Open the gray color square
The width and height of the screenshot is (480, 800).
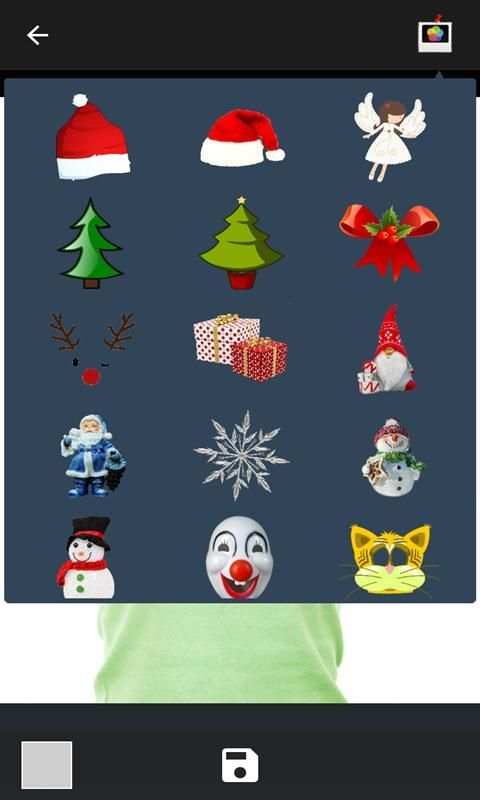46,765
